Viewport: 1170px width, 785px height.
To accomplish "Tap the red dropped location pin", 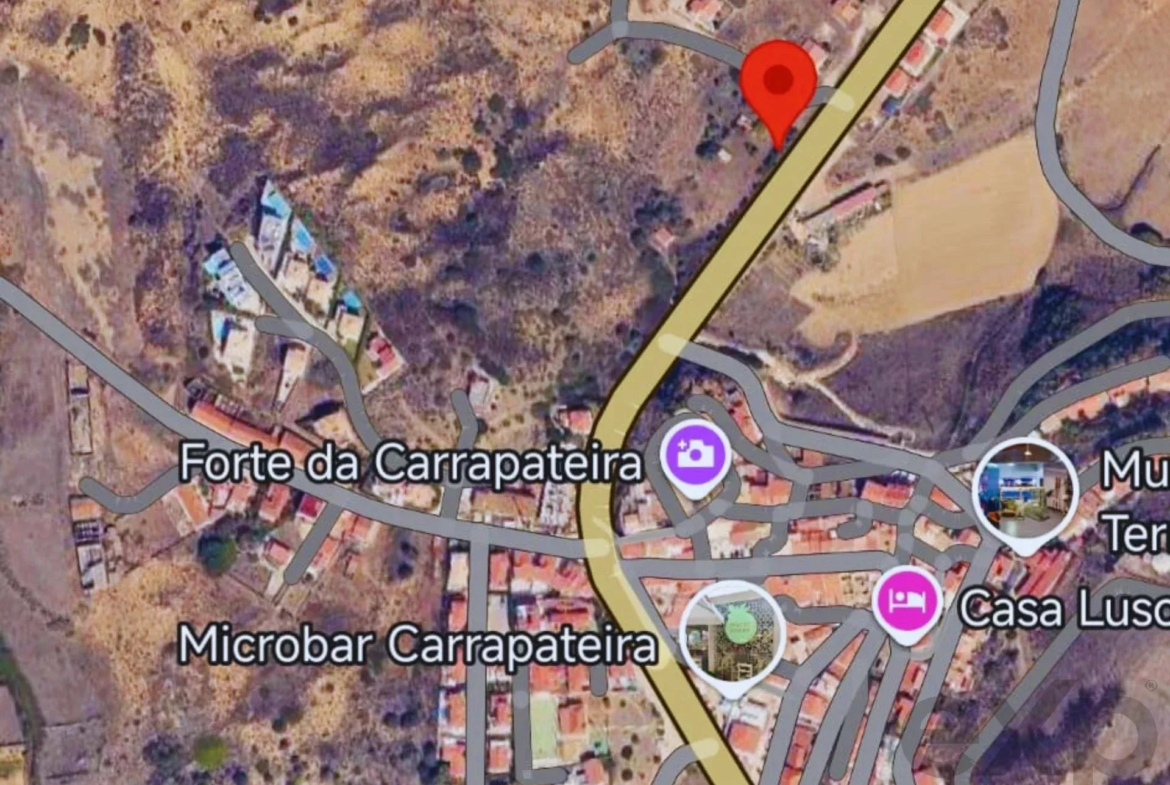I will (778, 83).
